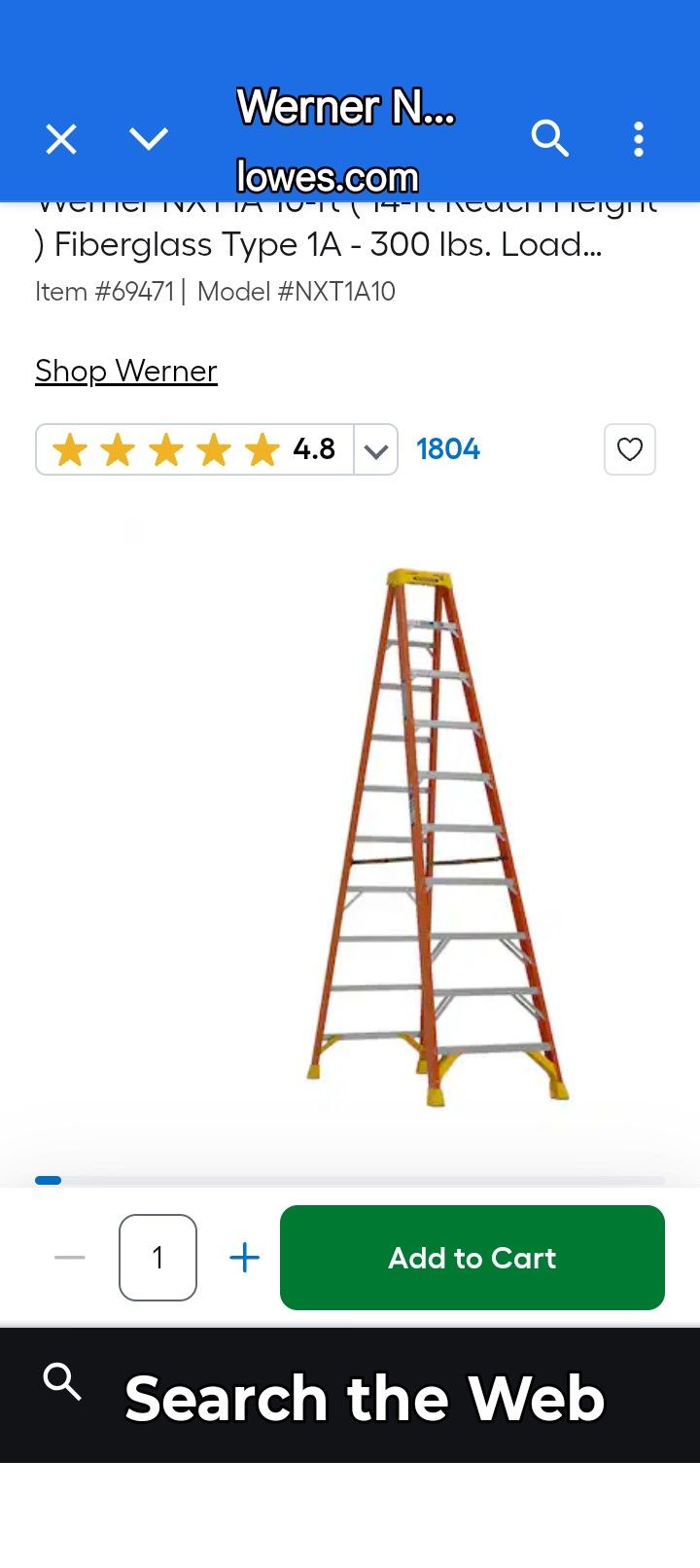Expand the browser dropdown chevron
This screenshot has height=1568, width=700.
pyautogui.click(x=149, y=139)
